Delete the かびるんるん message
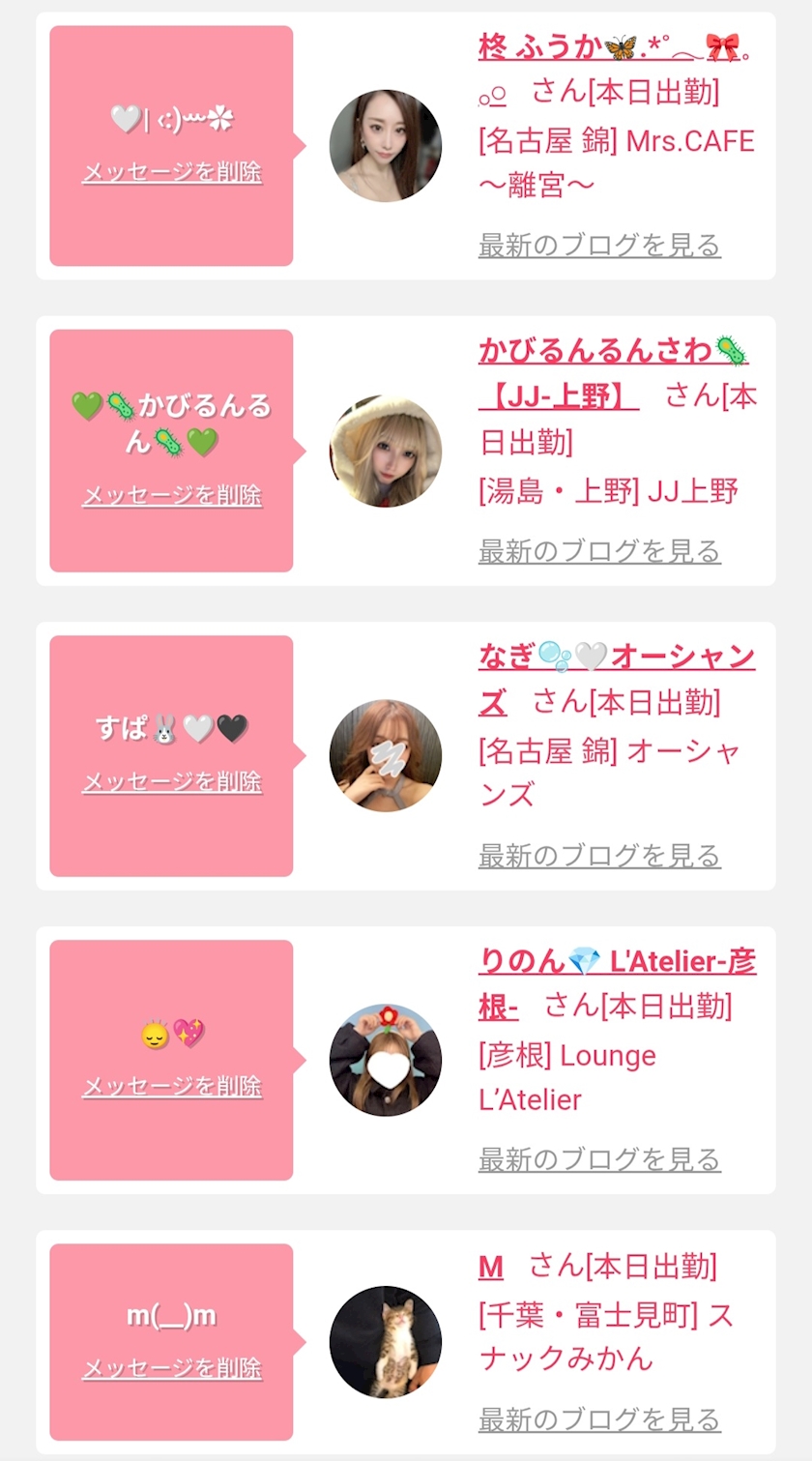 [172, 496]
